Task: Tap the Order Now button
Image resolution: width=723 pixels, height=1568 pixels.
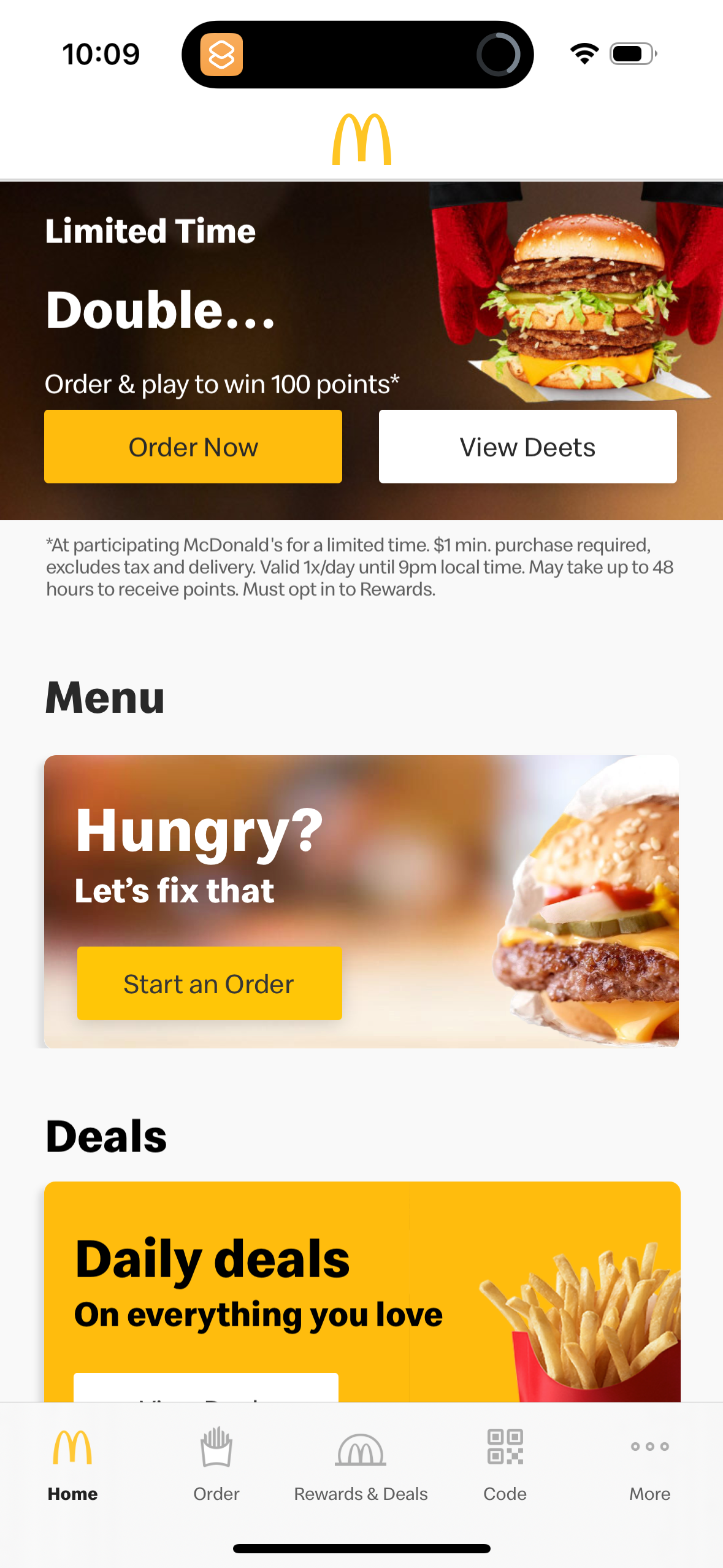Action: [193, 447]
